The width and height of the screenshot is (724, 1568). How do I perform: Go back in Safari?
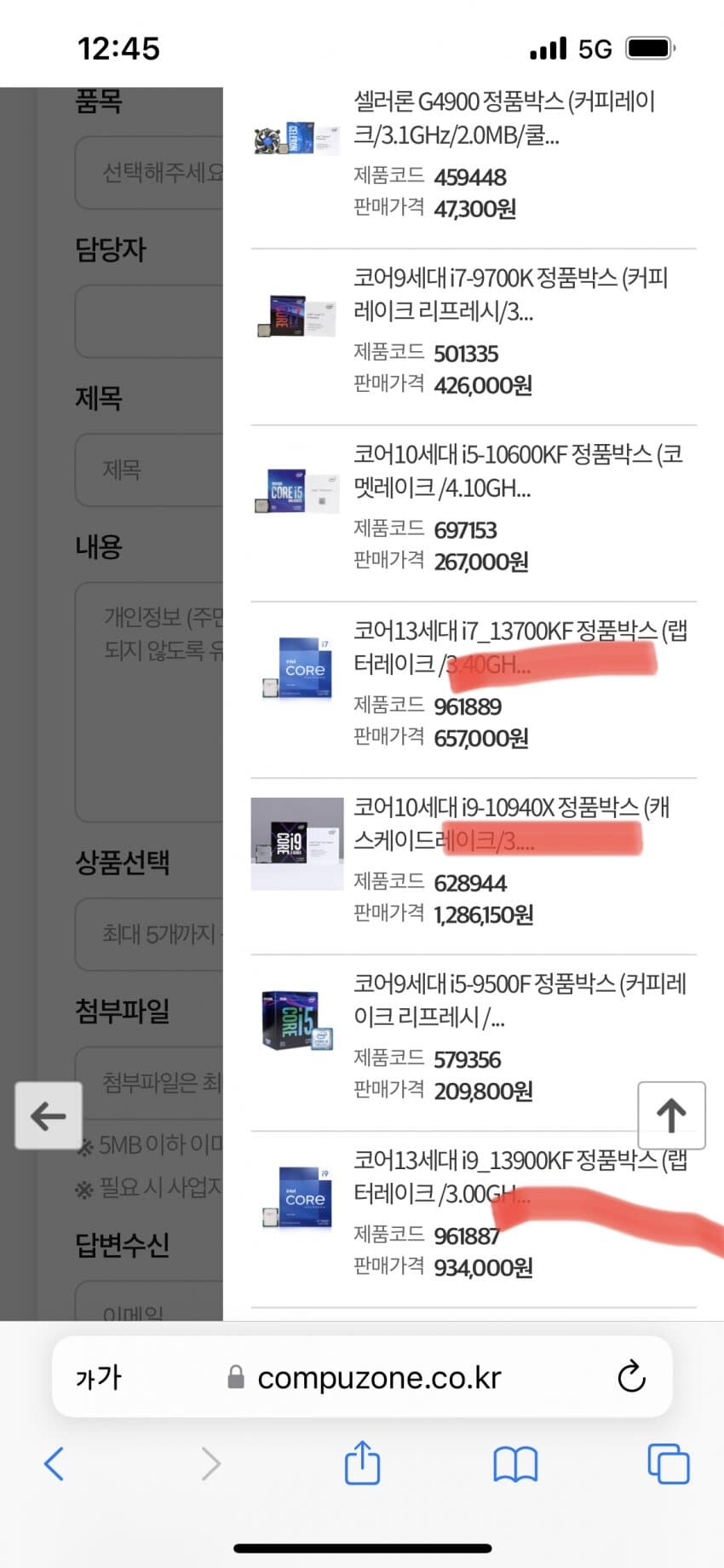[54, 1464]
